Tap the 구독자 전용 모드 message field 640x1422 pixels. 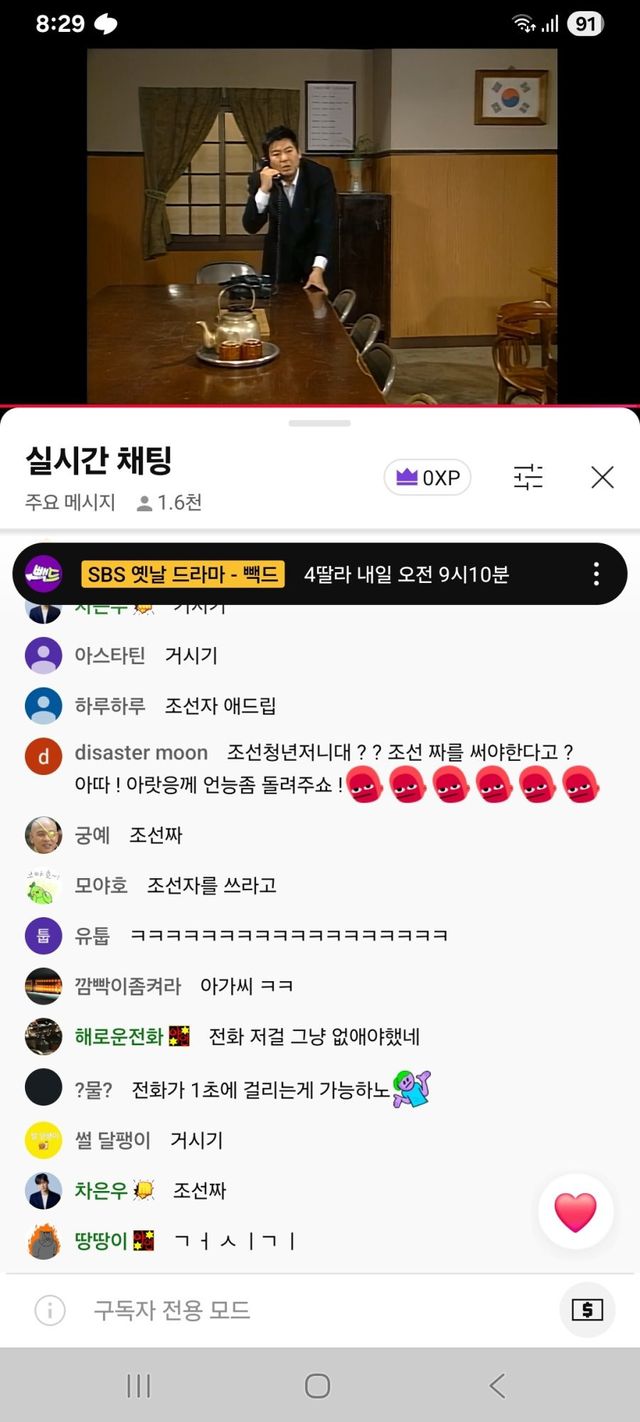pyautogui.click(x=300, y=1310)
